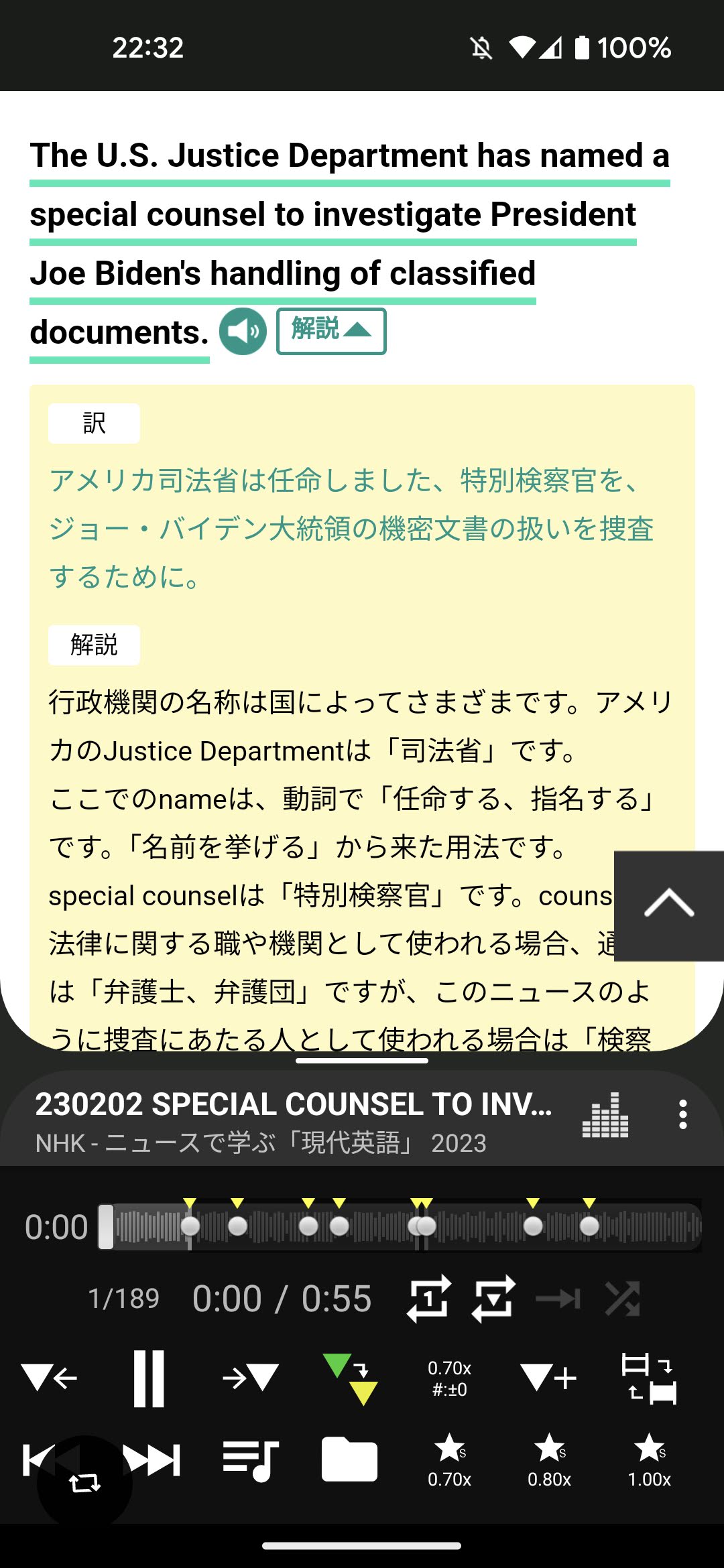724x1568 pixels.
Task: Open the 0.70x speed and pitch control
Action: click(x=449, y=1378)
